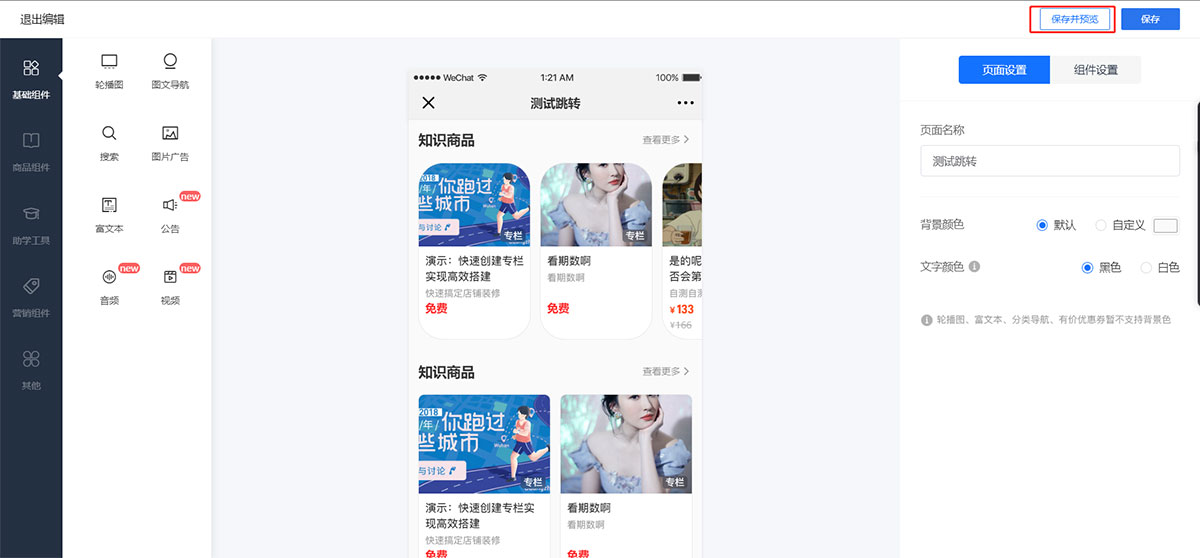Image resolution: width=1200 pixels, height=558 pixels.
Task: Switch to 页面设置 tab
Action: (x=1004, y=70)
